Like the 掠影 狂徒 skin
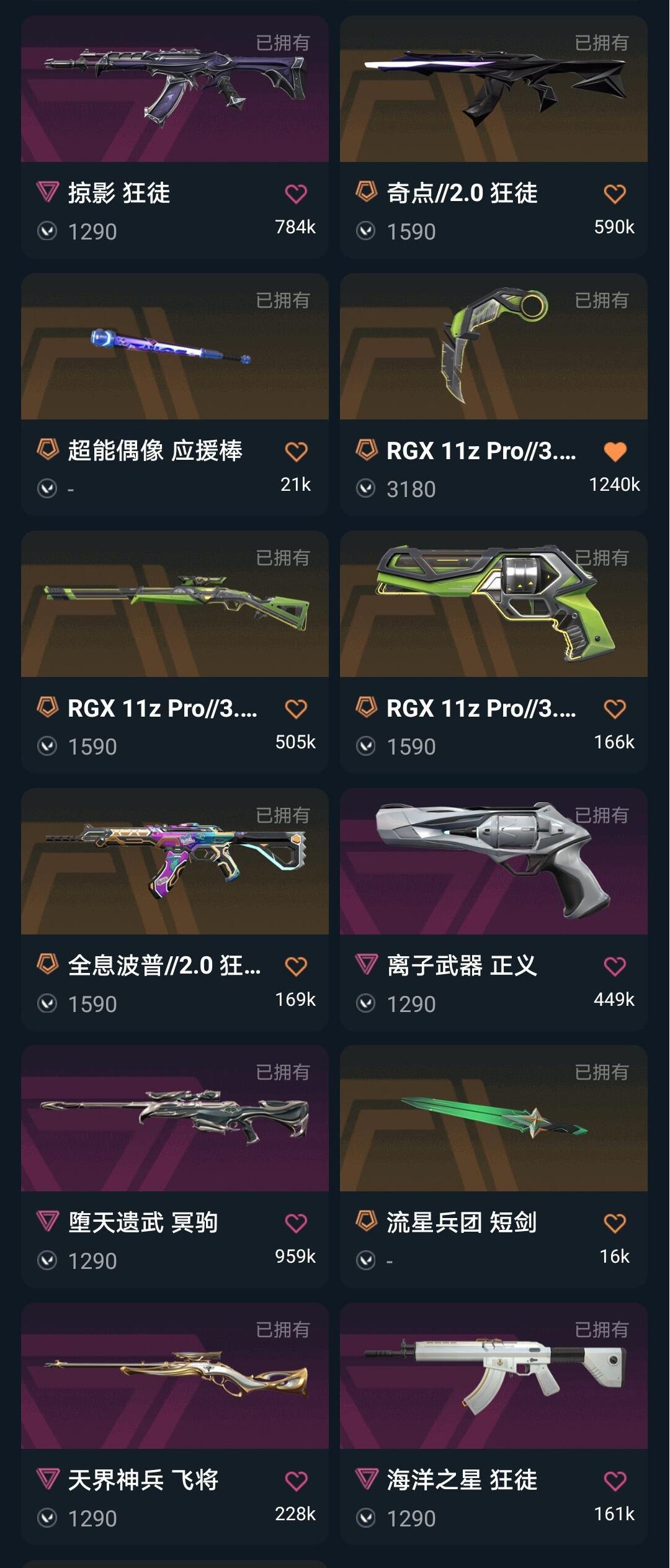The height and width of the screenshot is (1568, 670). 296,194
